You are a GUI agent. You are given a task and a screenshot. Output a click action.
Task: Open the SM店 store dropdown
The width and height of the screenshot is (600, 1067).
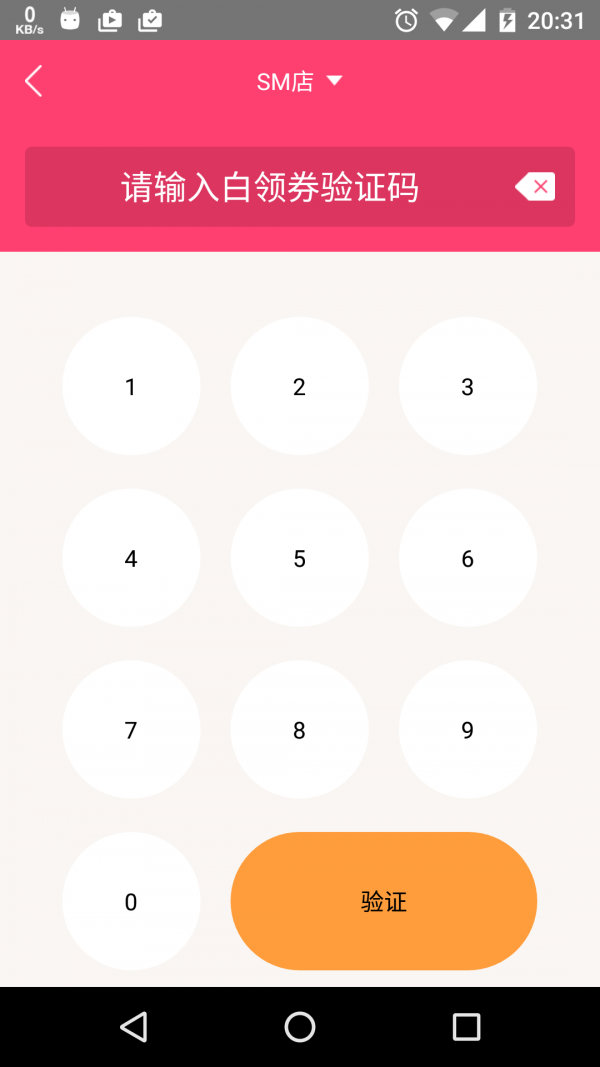(299, 82)
